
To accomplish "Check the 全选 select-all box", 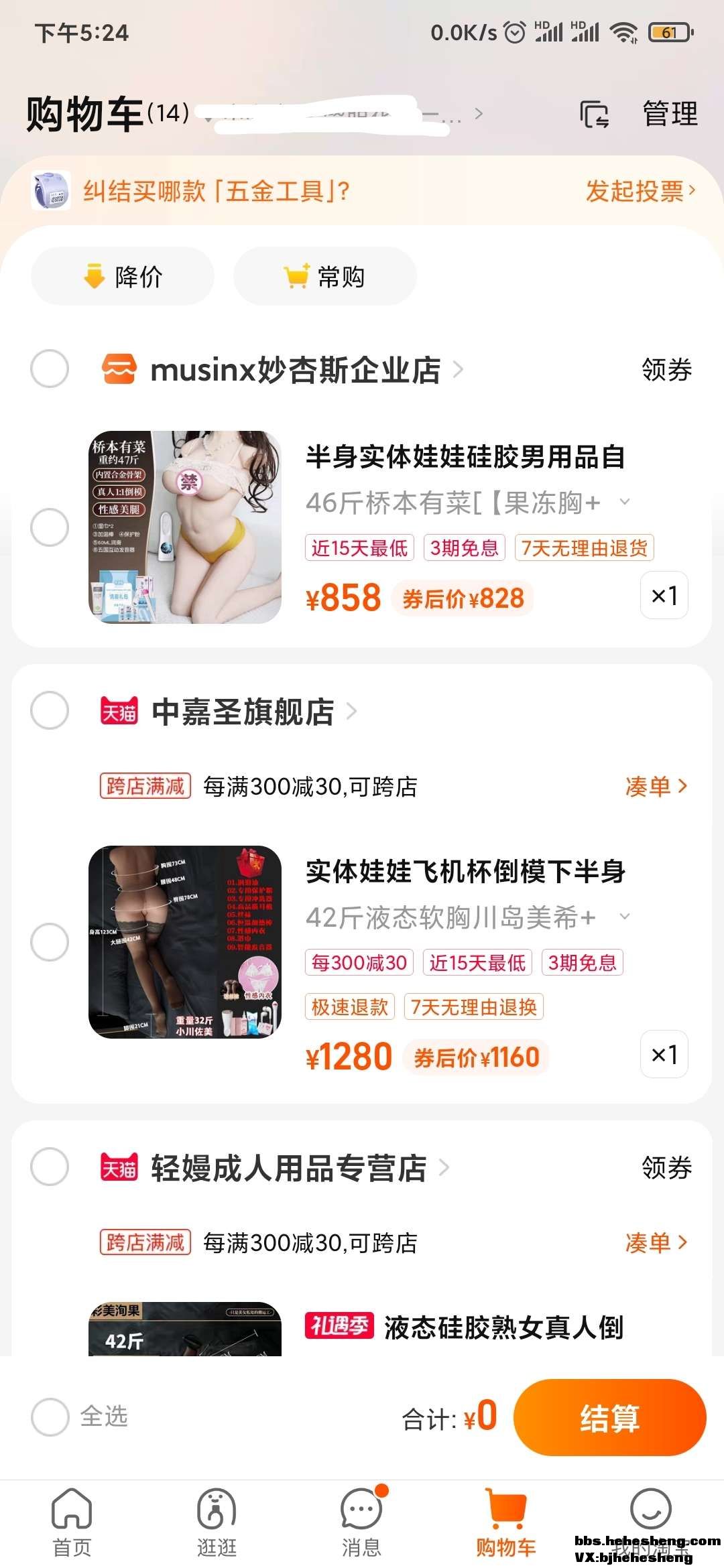I will pos(50,1417).
